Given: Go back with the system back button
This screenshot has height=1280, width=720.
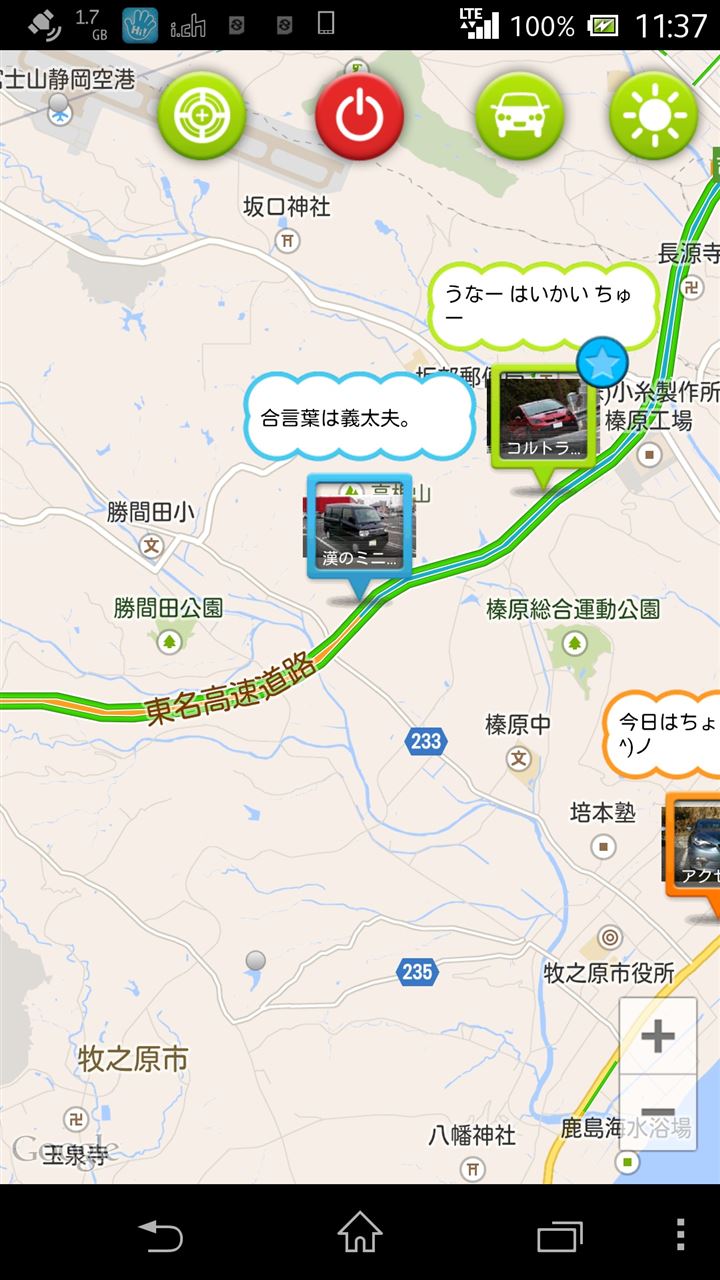Looking at the screenshot, I should click(160, 1234).
